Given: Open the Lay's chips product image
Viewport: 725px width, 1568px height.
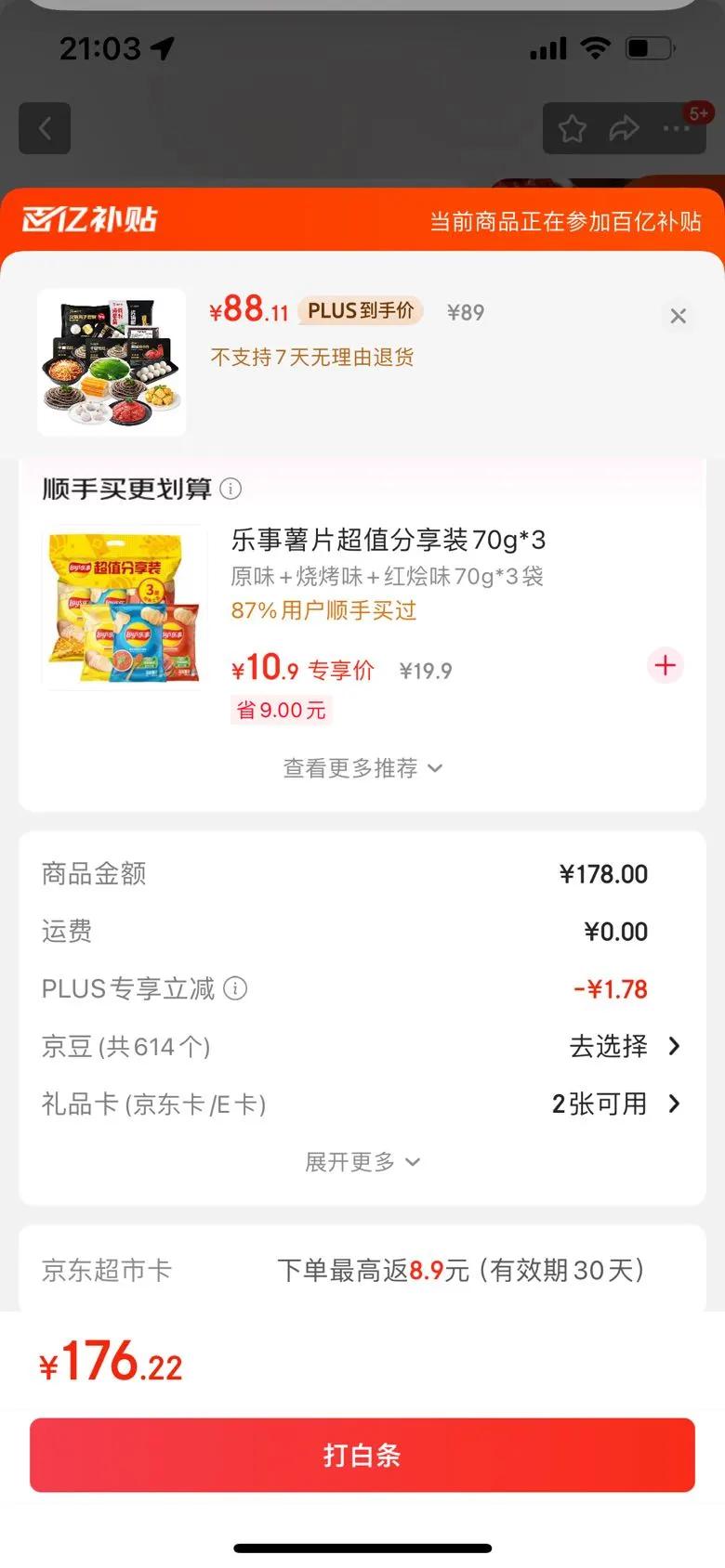Looking at the screenshot, I should [x=124, y=608].
